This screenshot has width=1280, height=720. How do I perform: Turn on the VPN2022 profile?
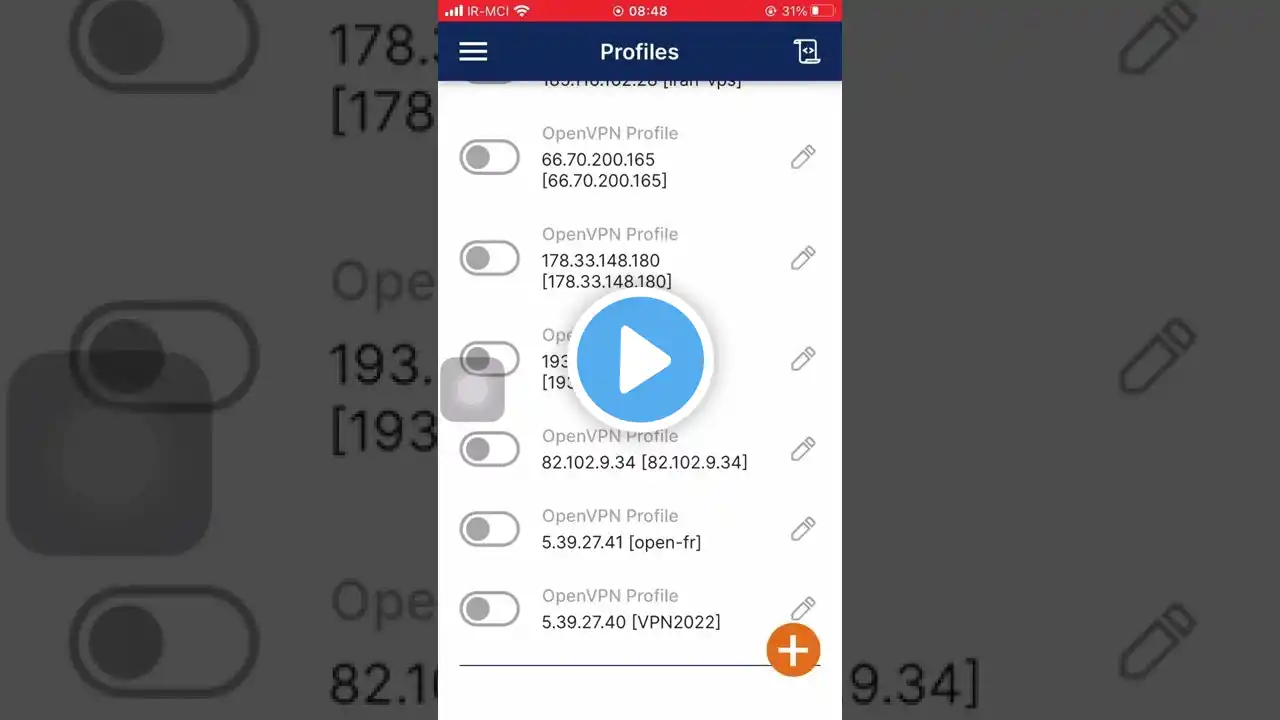pos(489,609)
